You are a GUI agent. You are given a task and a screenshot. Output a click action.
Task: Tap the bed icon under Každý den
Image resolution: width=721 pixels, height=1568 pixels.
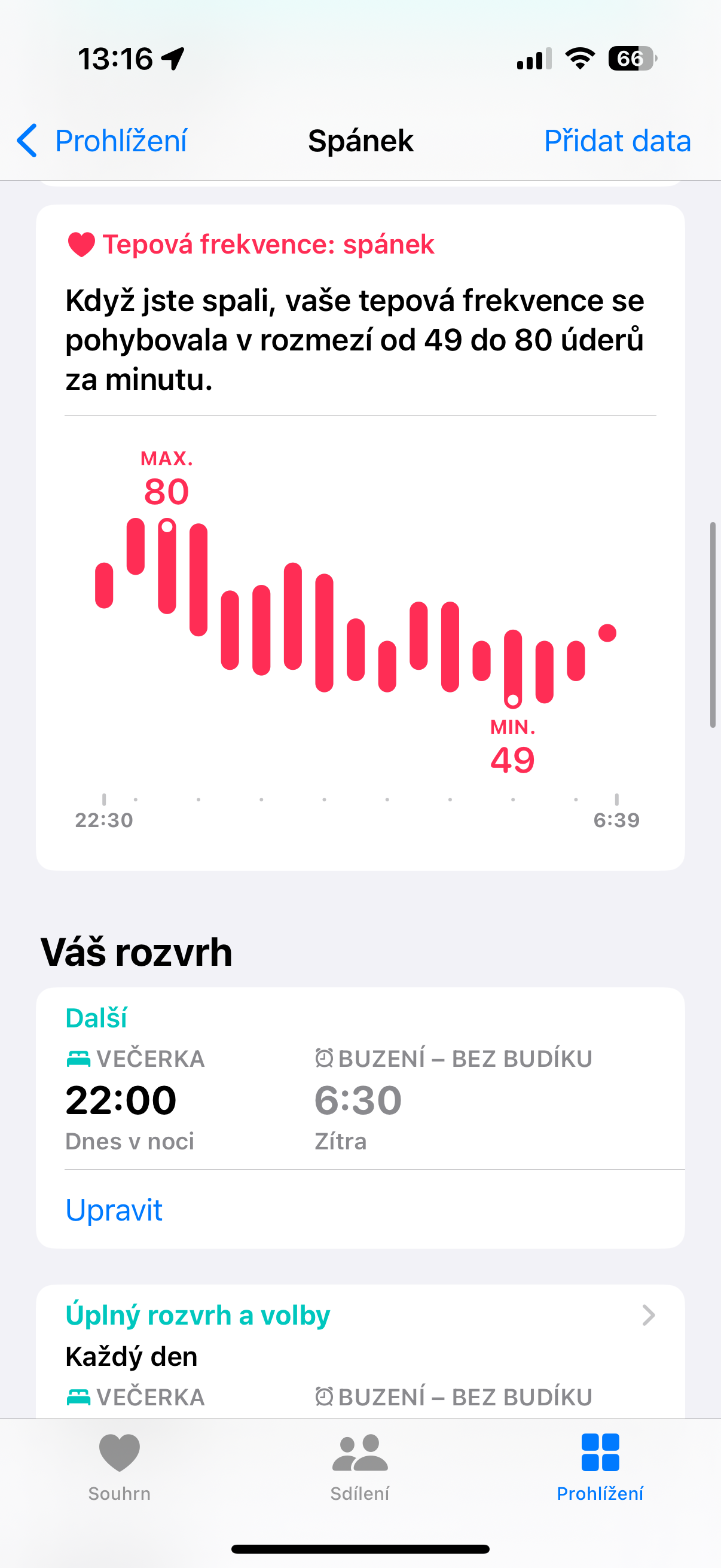(78, 1398)
